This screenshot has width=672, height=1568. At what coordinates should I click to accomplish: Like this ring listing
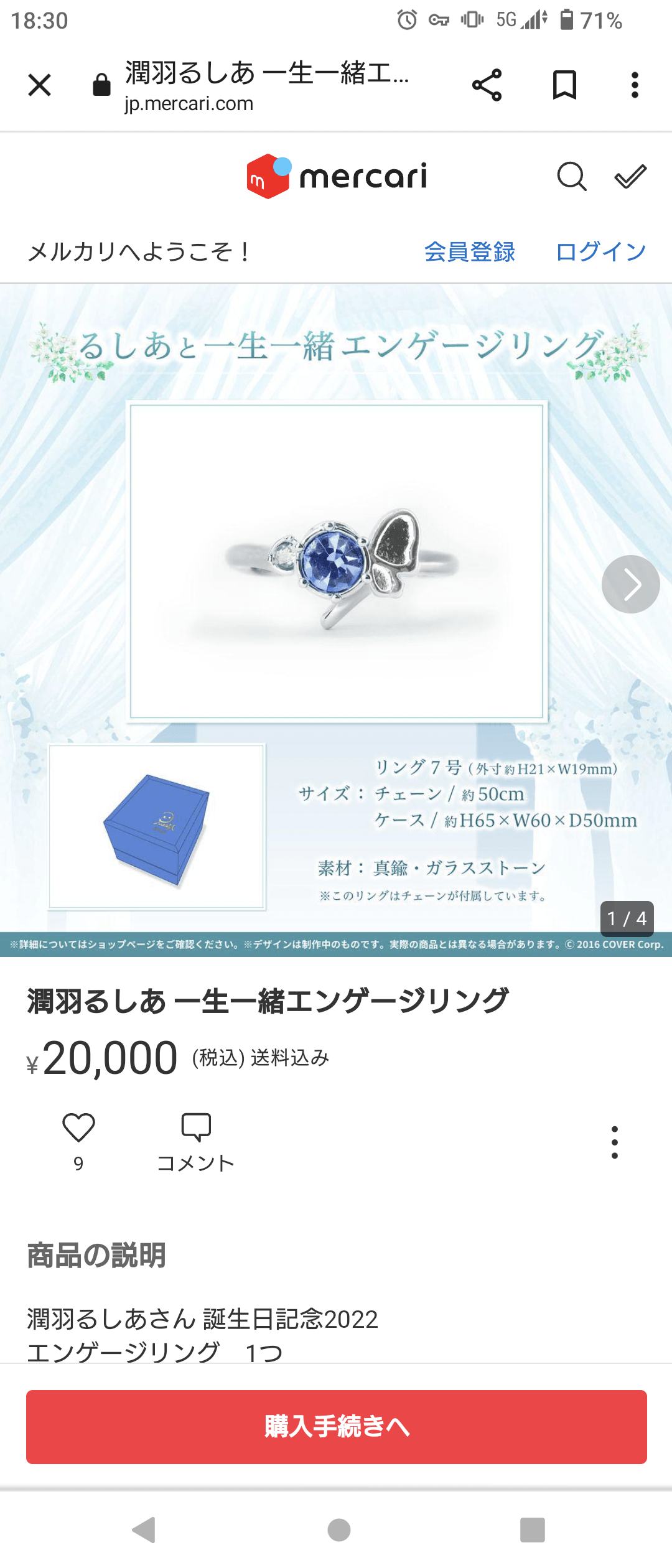pyautogui.click(x=78, y=1127)
